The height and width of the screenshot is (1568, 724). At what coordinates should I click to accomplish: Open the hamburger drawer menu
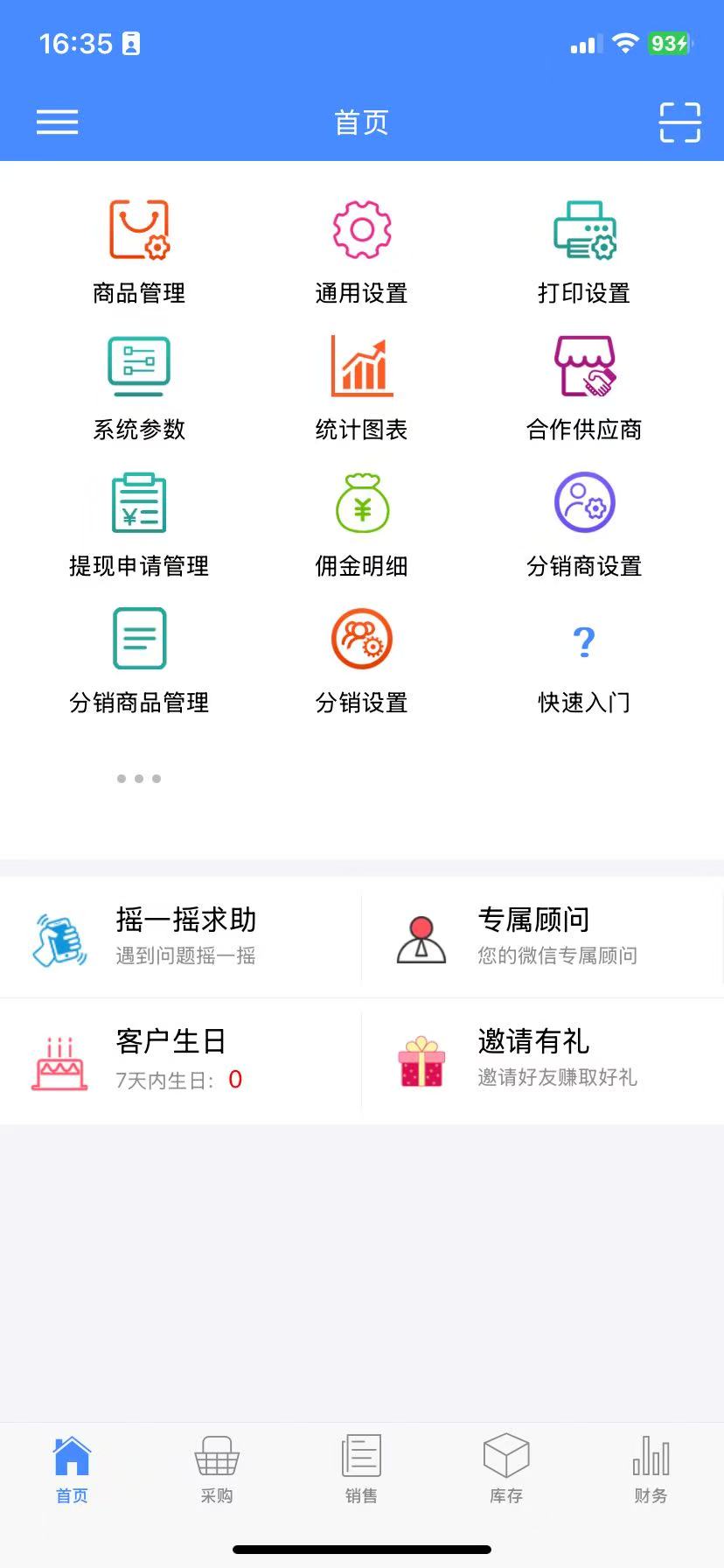[57, 122]
